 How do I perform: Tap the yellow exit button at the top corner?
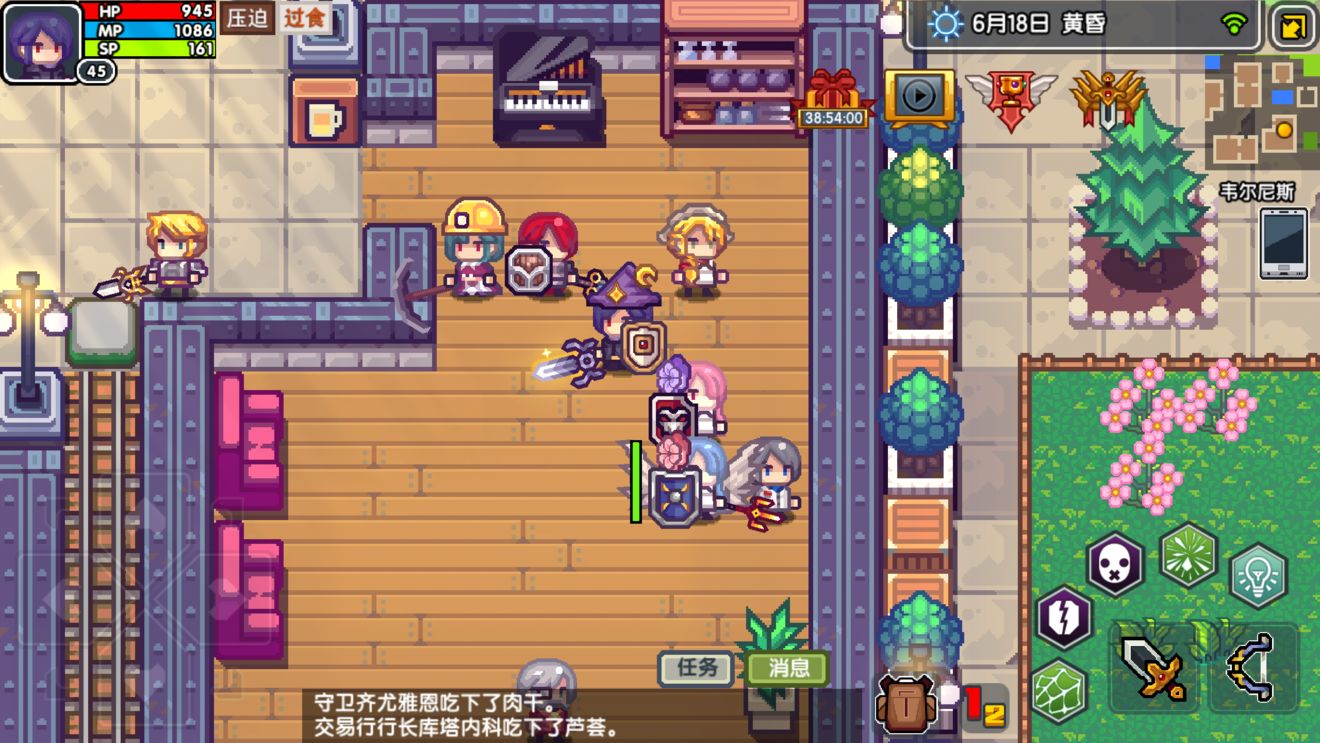pyautogui.click(x=1293, y=27)
